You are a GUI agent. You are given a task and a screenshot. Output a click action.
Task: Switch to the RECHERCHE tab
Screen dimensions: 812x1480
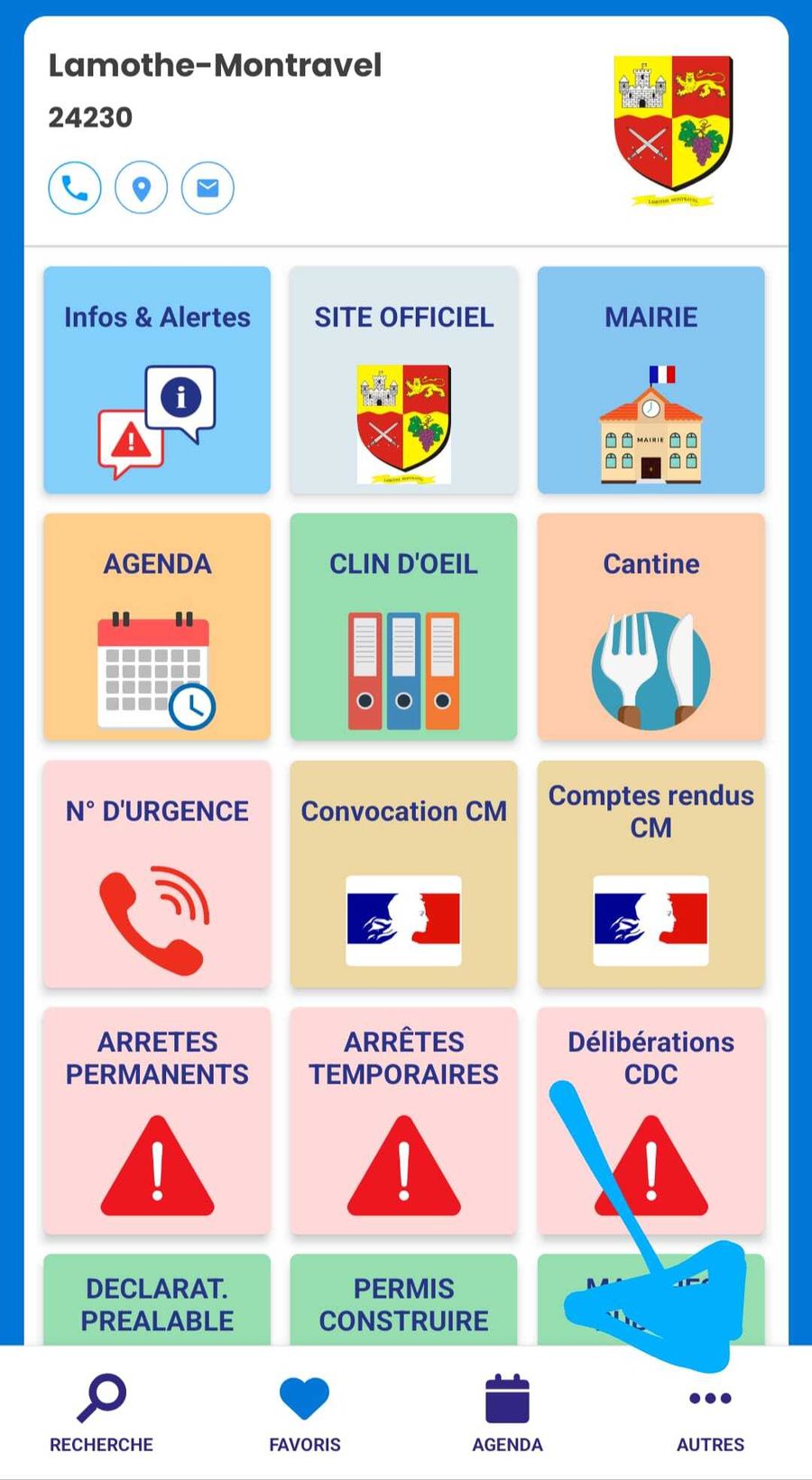click(x=101, y=1413)
